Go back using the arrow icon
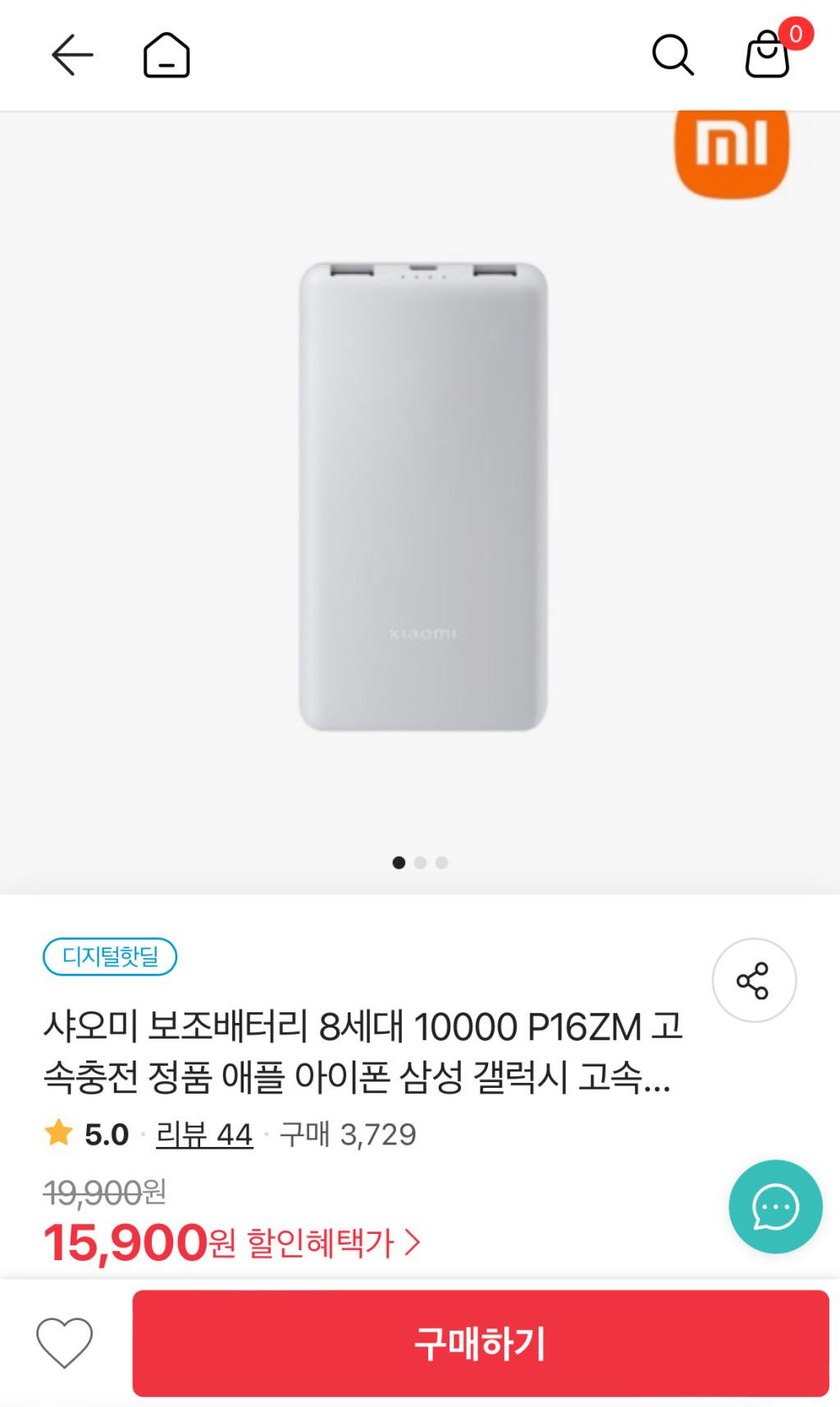Viewport: 840px width, 1407px height. (72, 55)
